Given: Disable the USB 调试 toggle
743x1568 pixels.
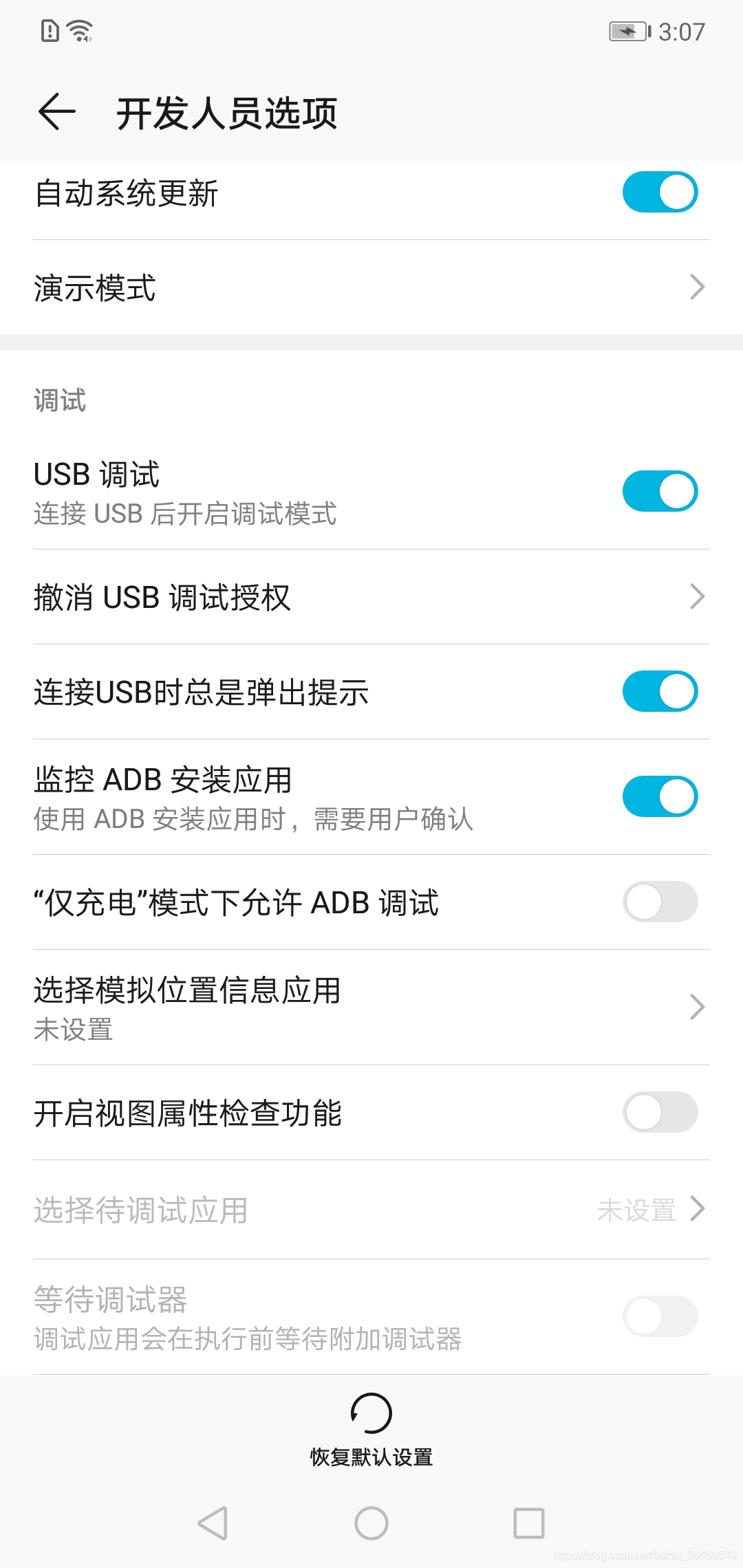Looking at the screenshot, I should (660, 491).
